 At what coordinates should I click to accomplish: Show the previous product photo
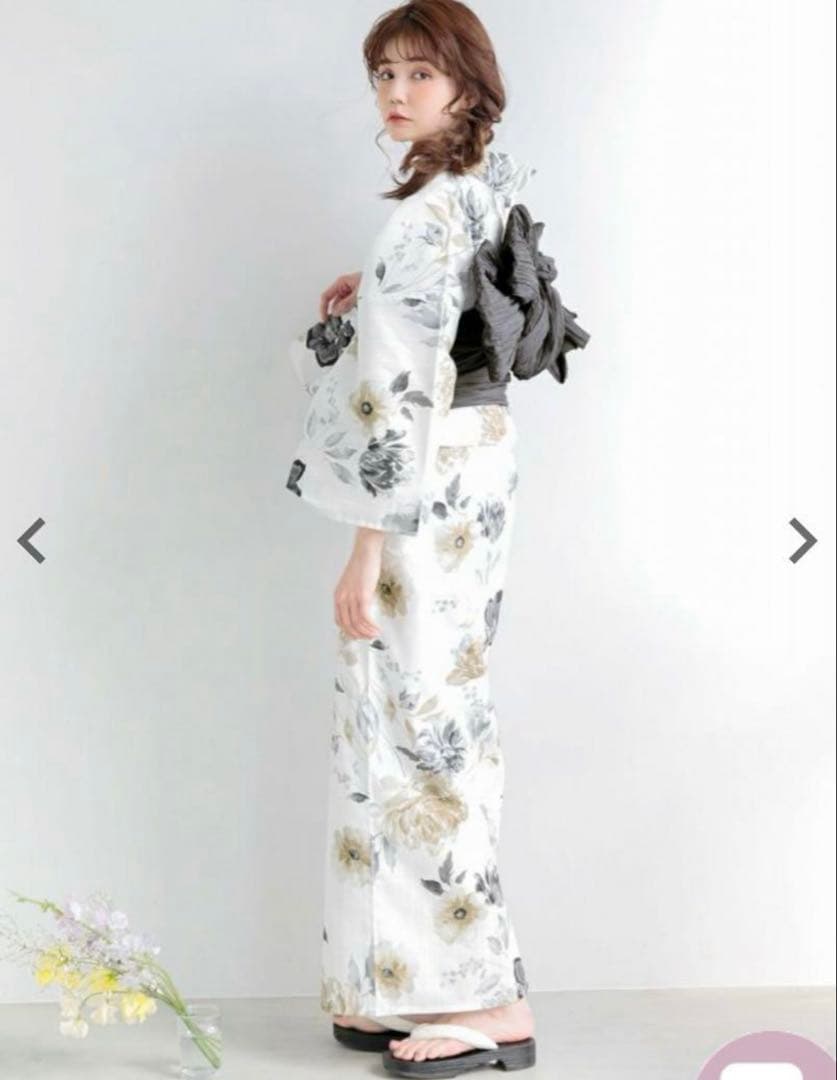coord(32,541)
